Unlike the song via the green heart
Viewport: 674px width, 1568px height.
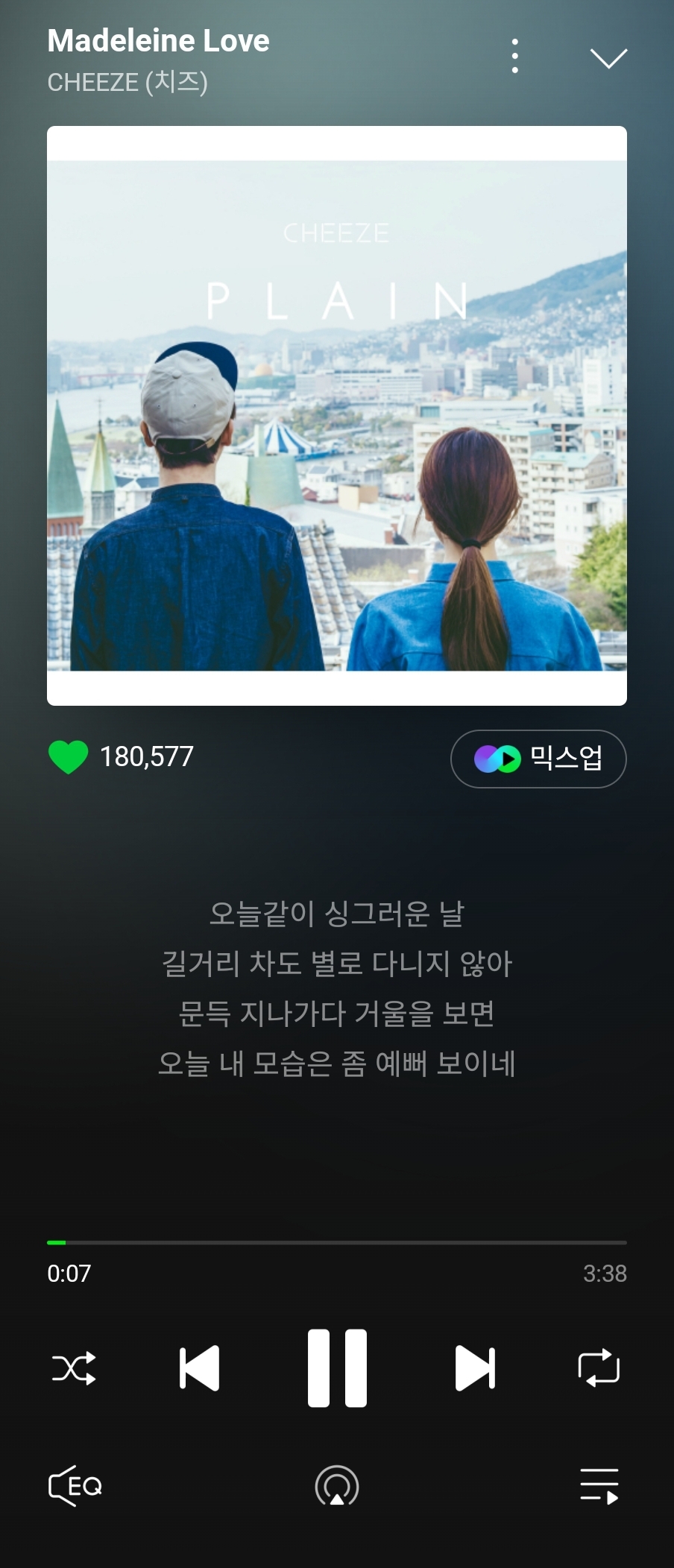point(68,757)
